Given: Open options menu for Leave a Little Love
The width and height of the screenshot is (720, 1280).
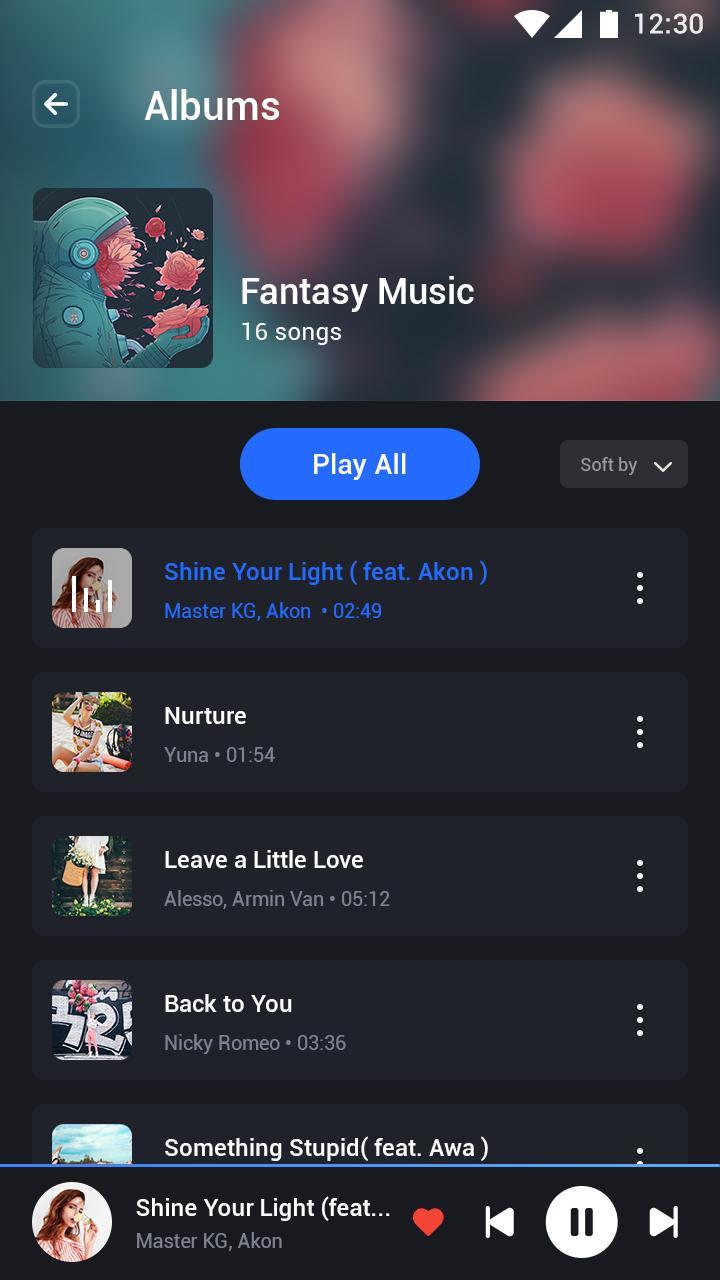Looking at the screenshot, I should 639,875.
